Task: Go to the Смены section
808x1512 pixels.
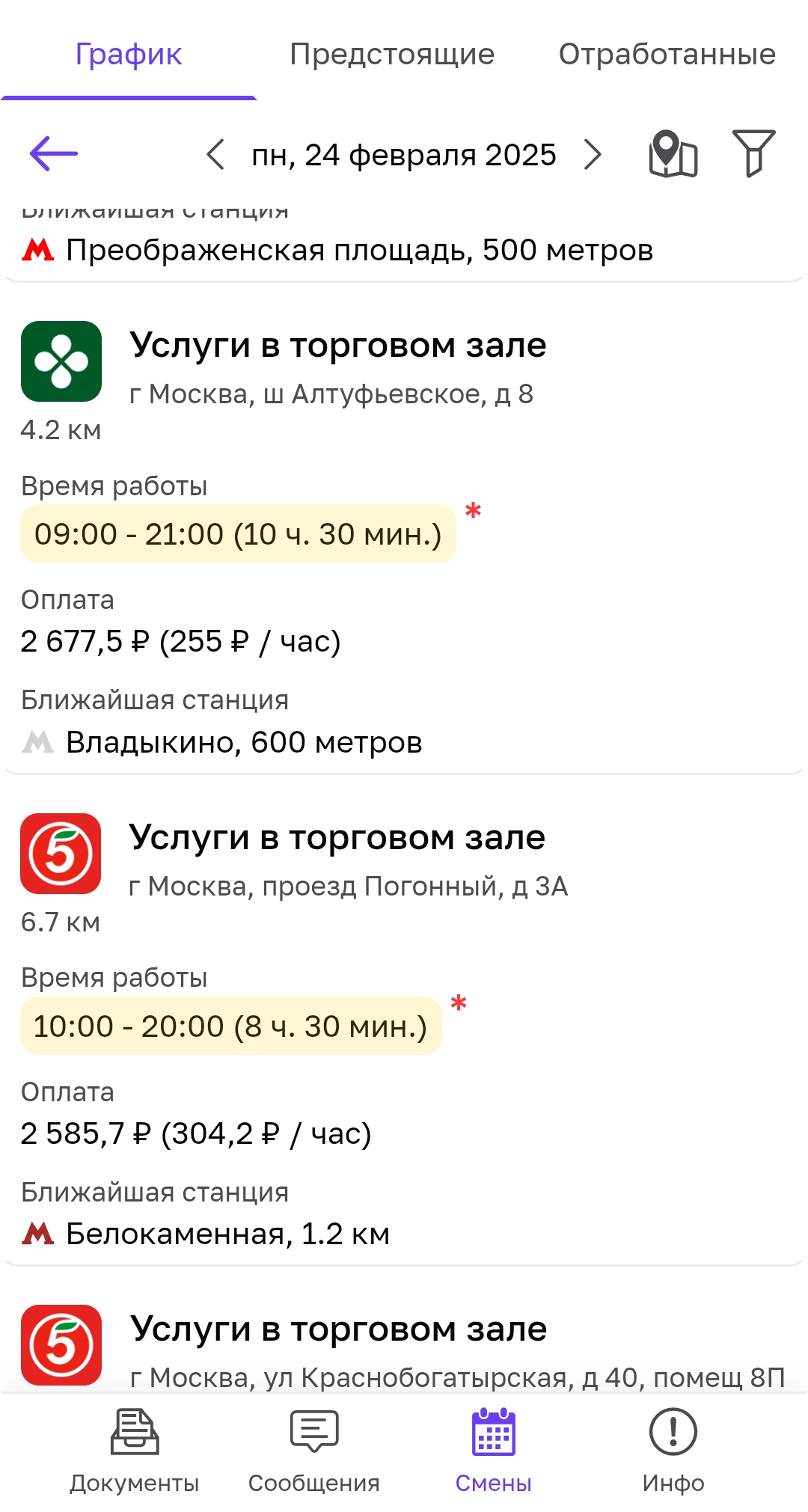Action: 494,1451
